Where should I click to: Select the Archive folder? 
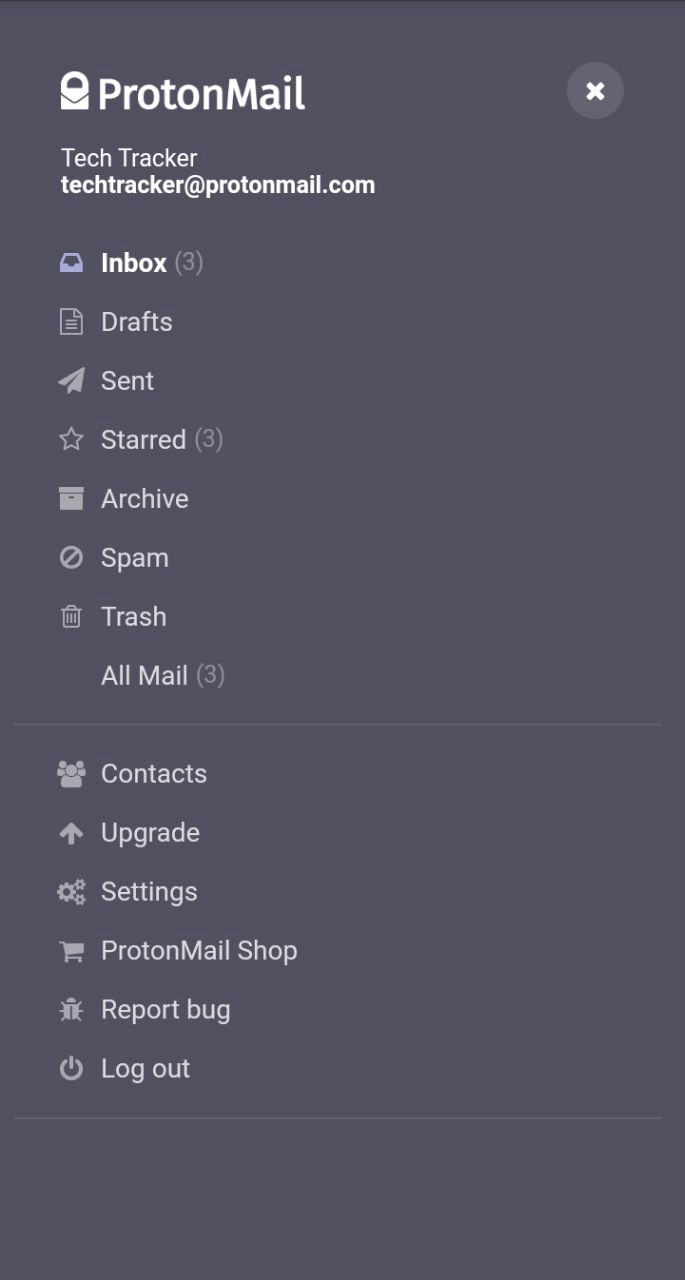(x=144, y=499)
